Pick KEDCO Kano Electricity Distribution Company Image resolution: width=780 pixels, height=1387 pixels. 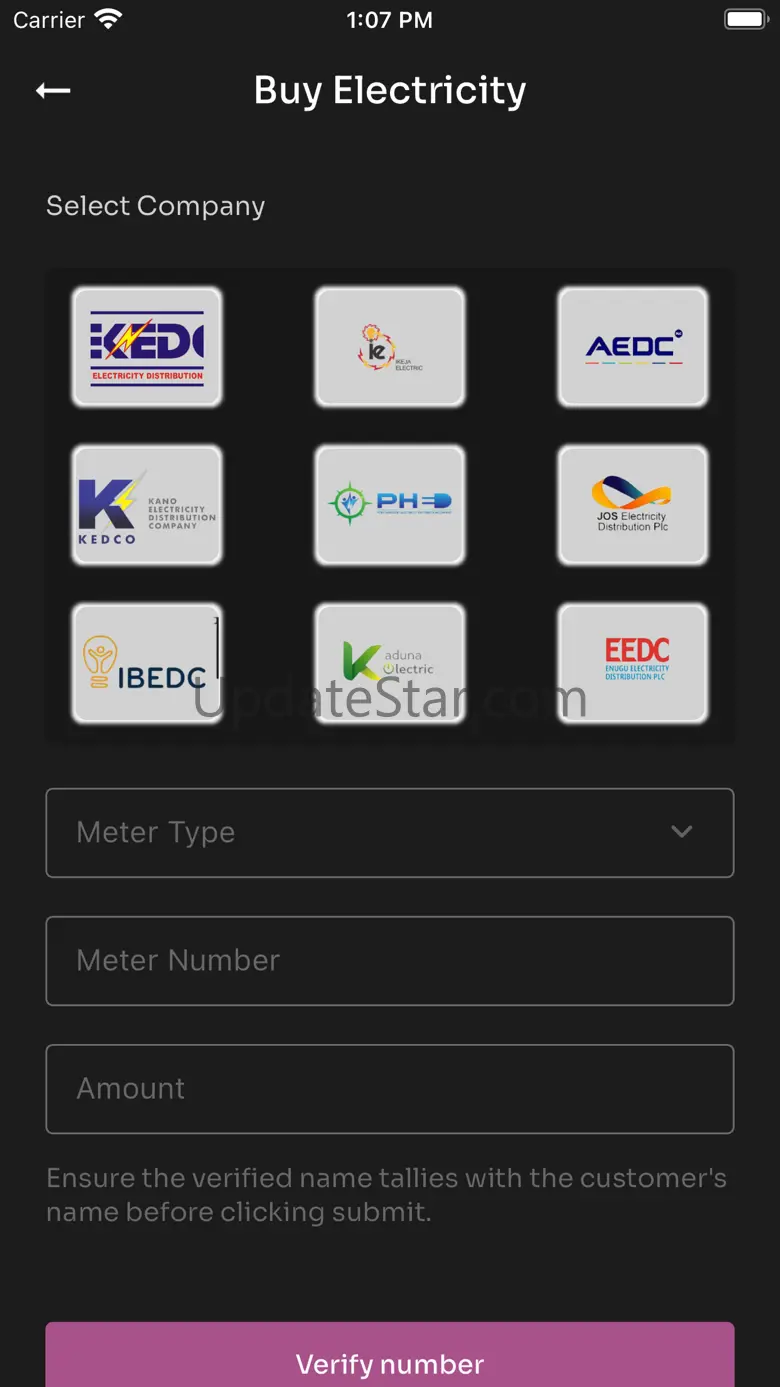point(147,505)
